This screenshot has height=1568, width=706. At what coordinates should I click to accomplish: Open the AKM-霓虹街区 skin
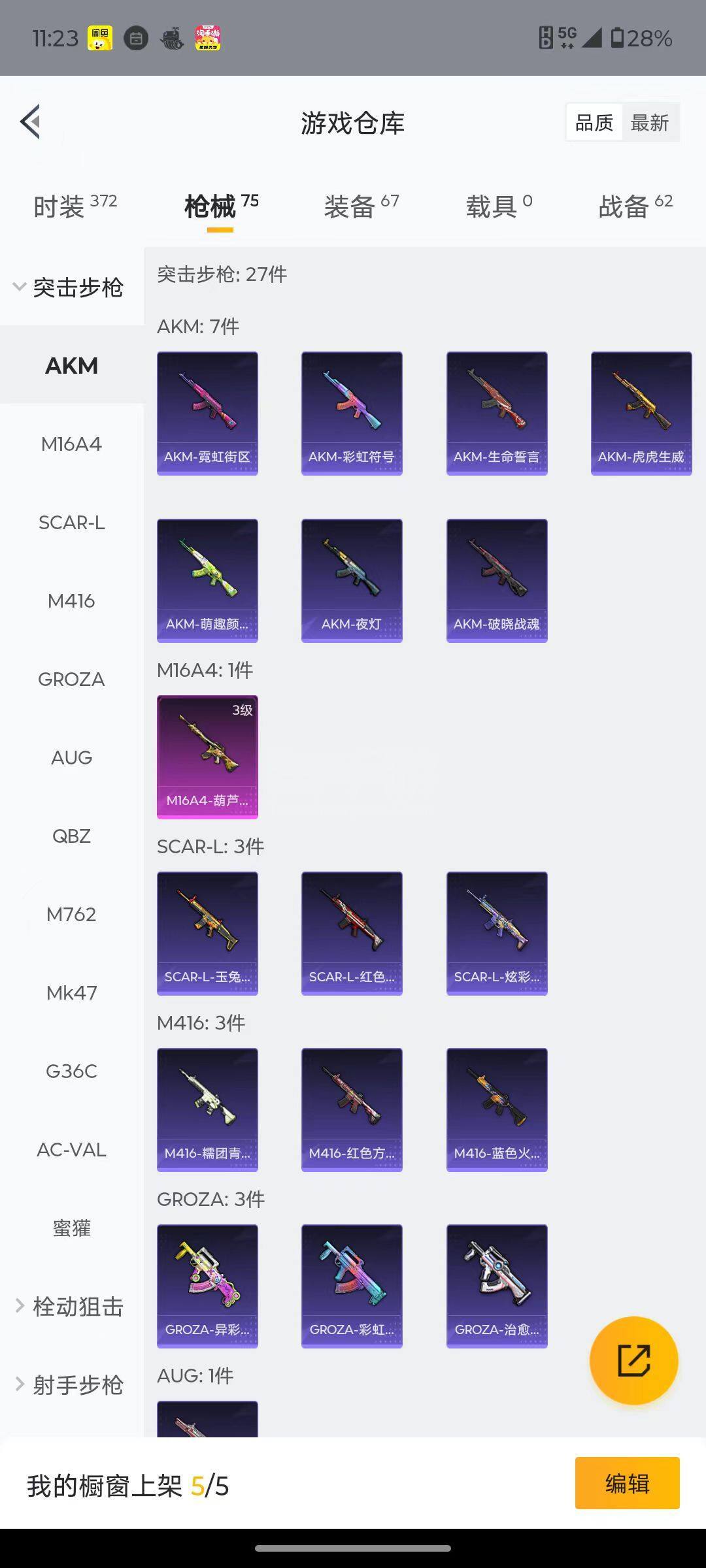pyautogui.click(x=207, y=413)
